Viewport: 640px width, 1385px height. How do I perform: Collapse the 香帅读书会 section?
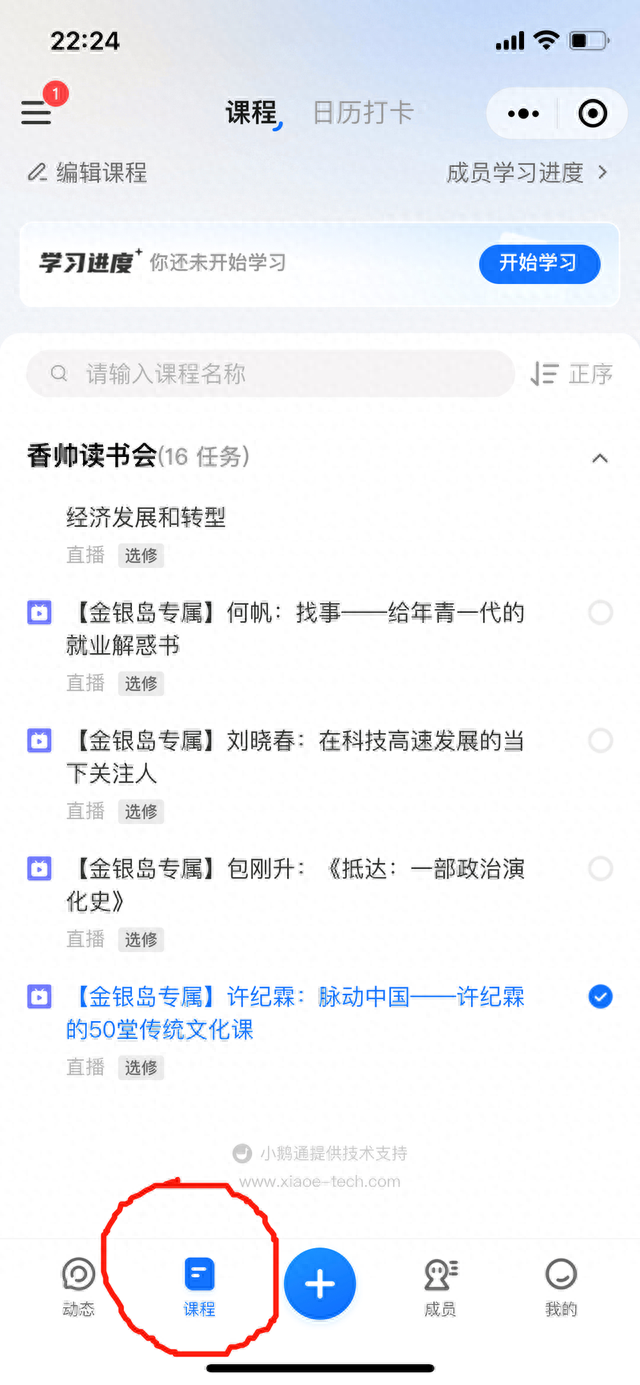pyautogui.click(x=600, y=458)
